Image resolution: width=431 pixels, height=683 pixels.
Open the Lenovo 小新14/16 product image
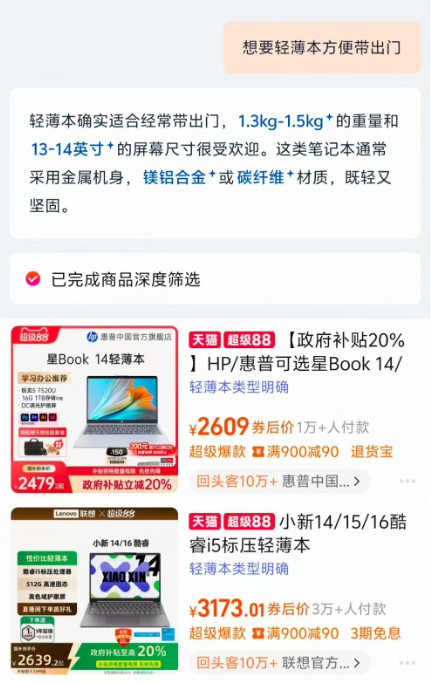[x=95, y=591]
